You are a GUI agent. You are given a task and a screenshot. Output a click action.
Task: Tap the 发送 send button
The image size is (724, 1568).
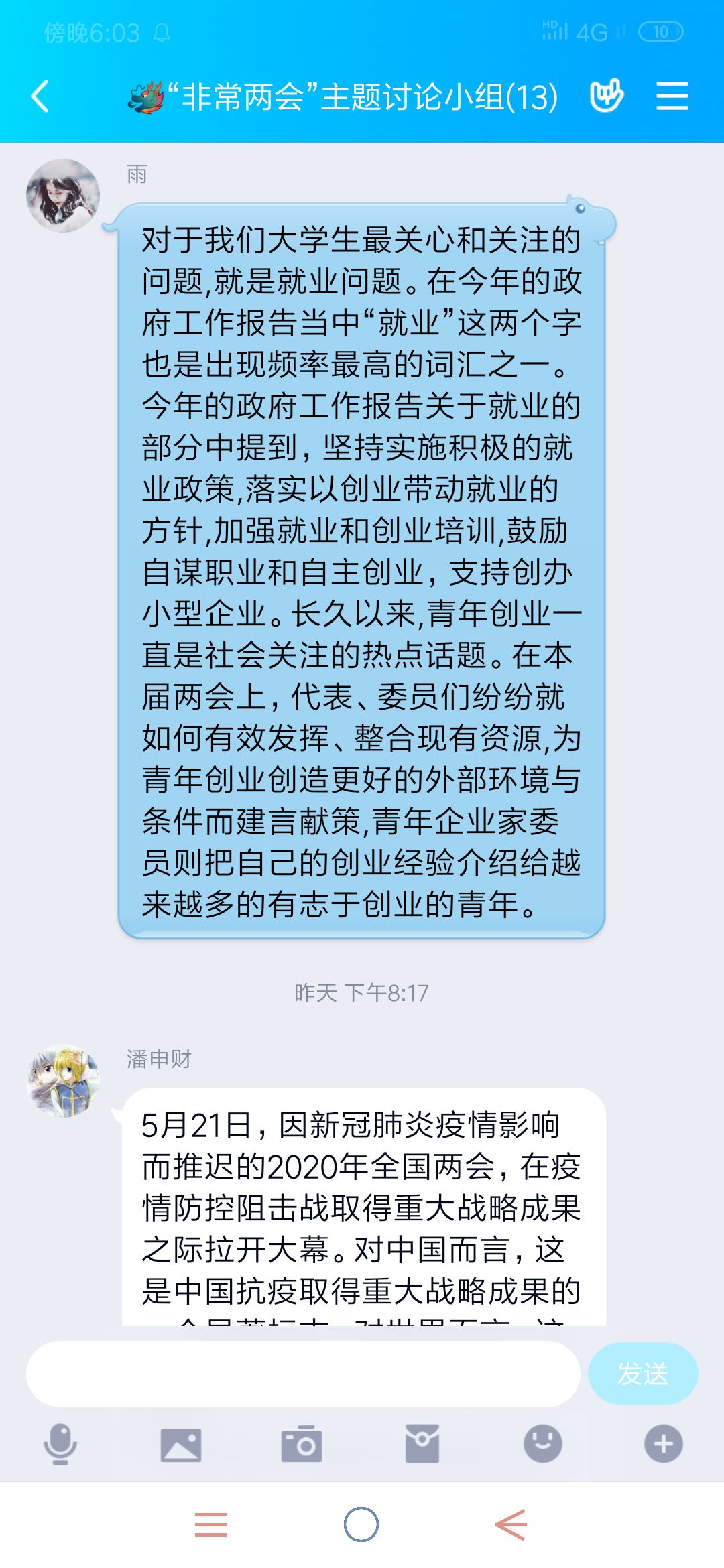coord(642,1374)
